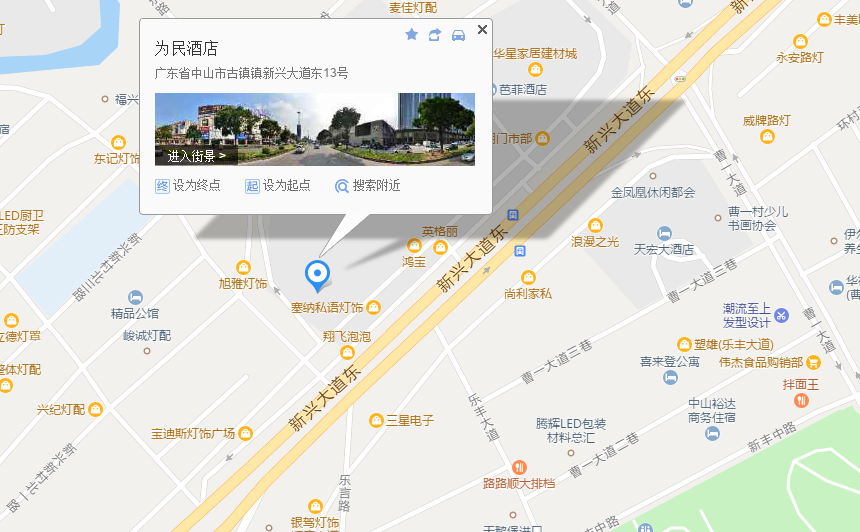Tap the blue location marker pin
Viewport: 860px width, 532px height.
317,273
